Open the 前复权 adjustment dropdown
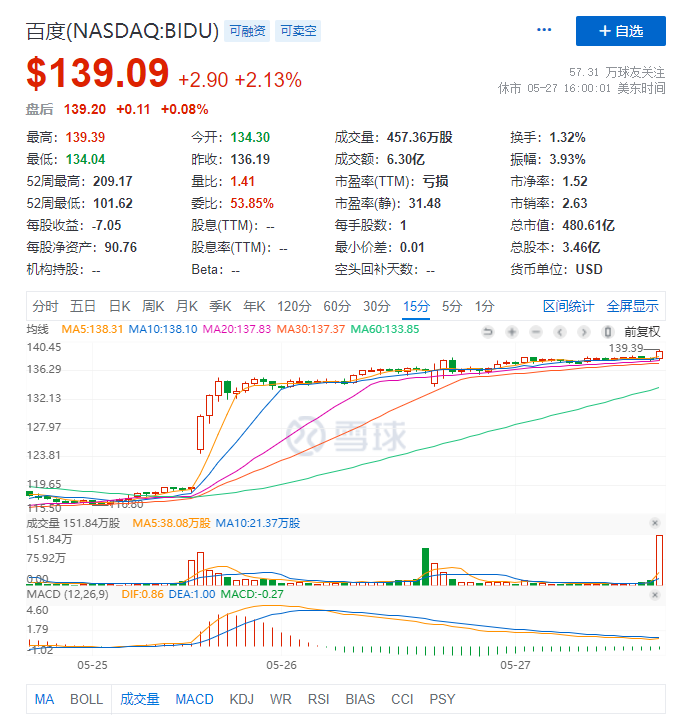 point(640,332)
